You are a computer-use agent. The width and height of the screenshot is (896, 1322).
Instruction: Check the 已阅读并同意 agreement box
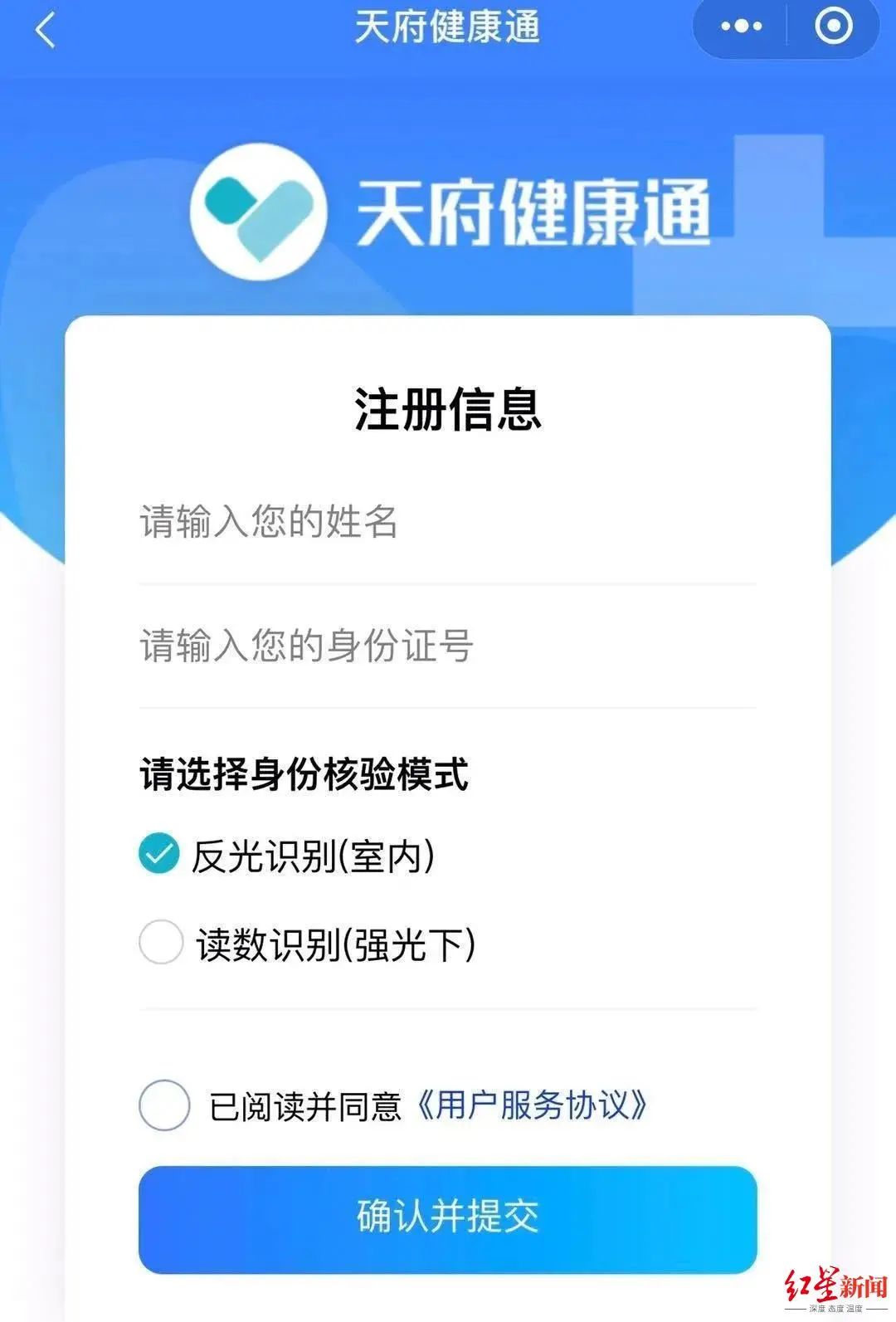[x=164, y=1105]
